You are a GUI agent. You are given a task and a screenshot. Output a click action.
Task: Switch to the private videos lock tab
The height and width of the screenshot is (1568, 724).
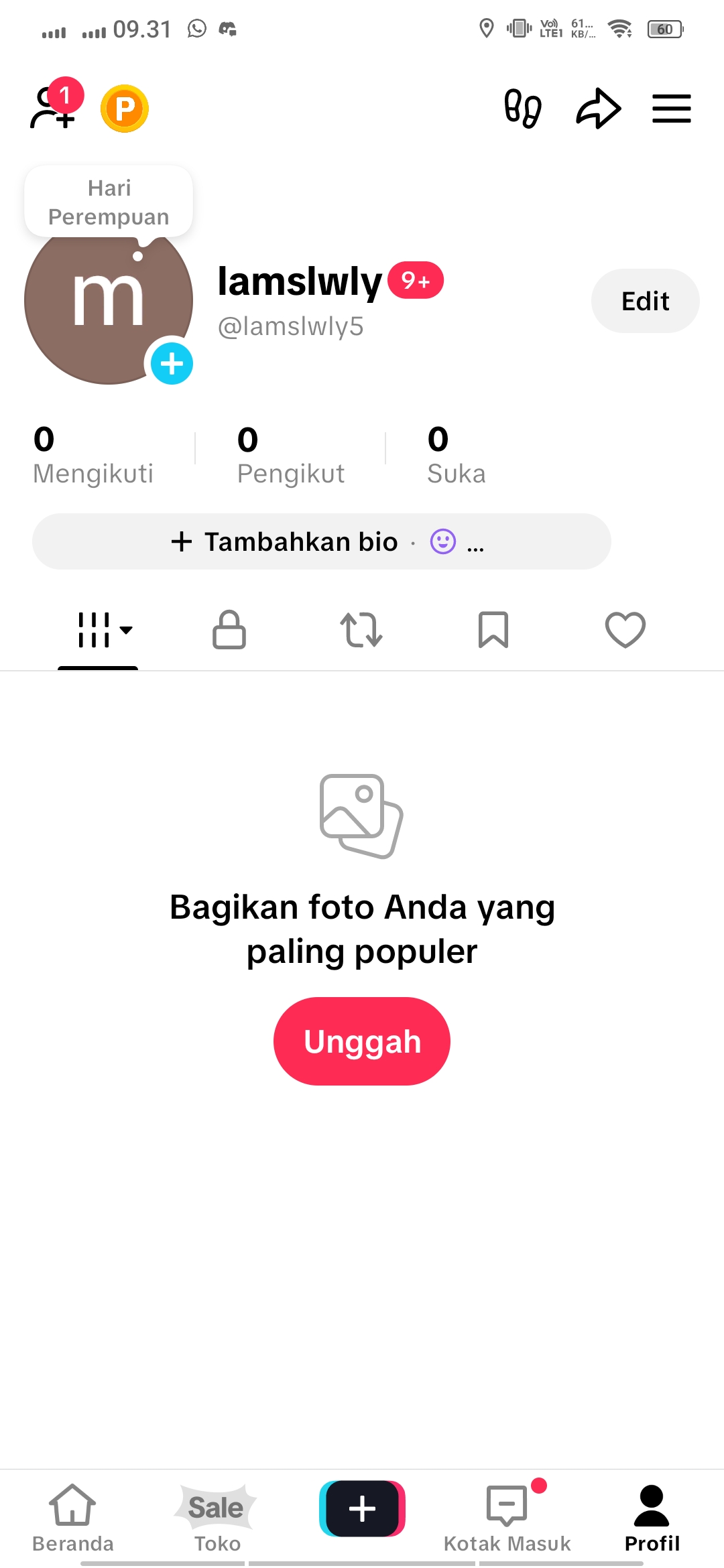[x=229, y=630]
